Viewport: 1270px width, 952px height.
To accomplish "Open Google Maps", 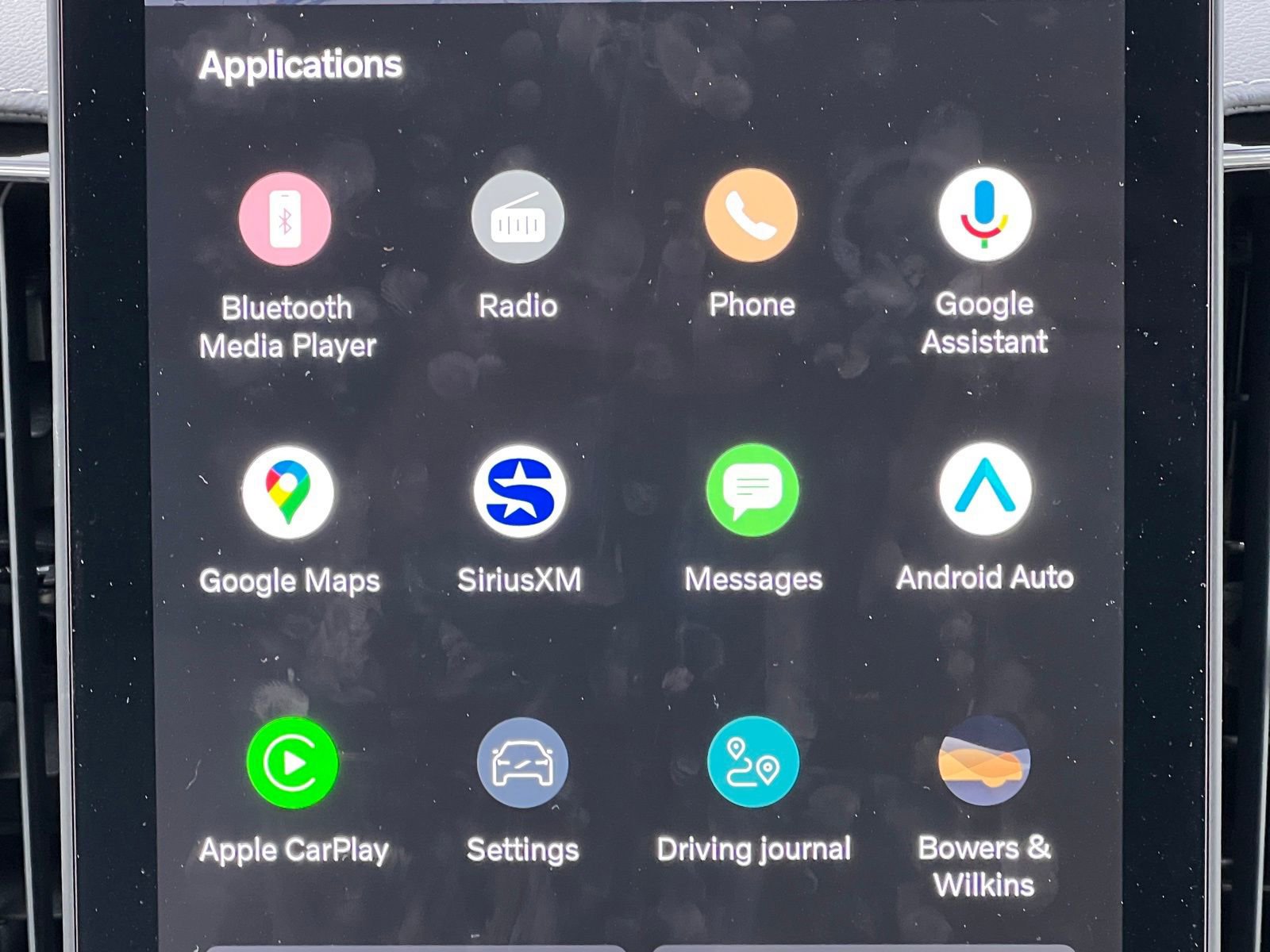I will 288,493.
